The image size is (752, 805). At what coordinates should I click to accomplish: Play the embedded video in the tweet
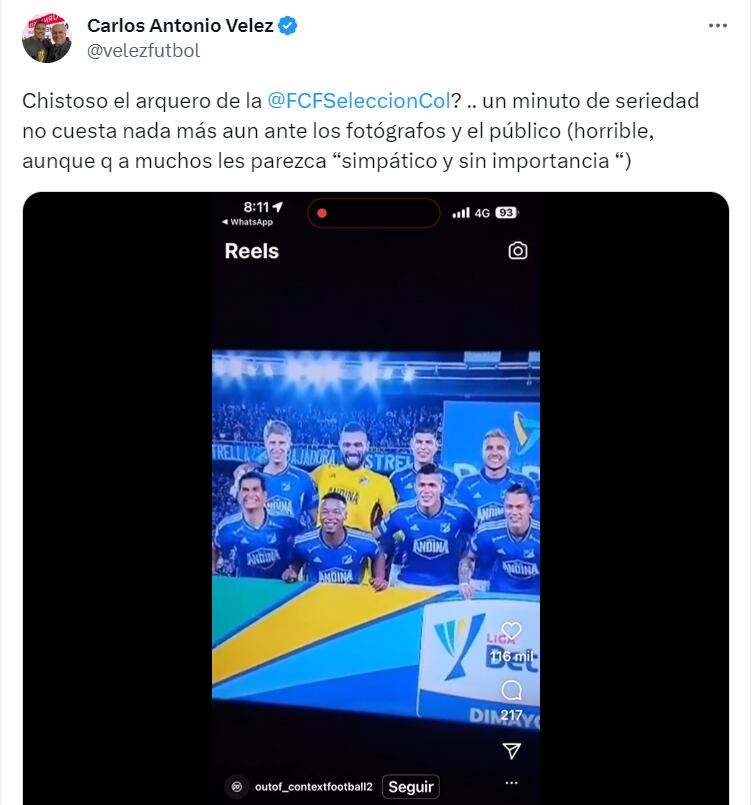pyautogui.click(x=375, y=497)
